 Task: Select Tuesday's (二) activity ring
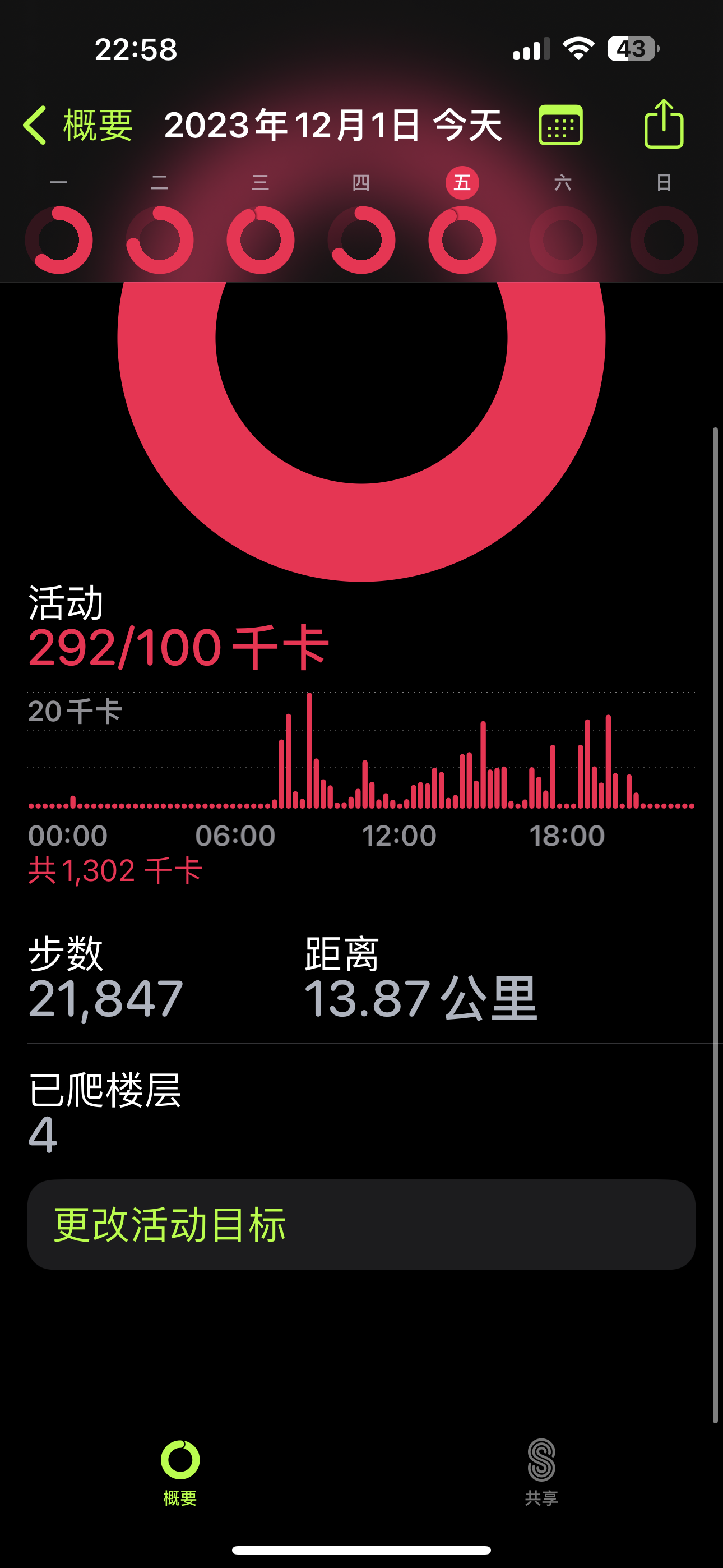point(159,240)
